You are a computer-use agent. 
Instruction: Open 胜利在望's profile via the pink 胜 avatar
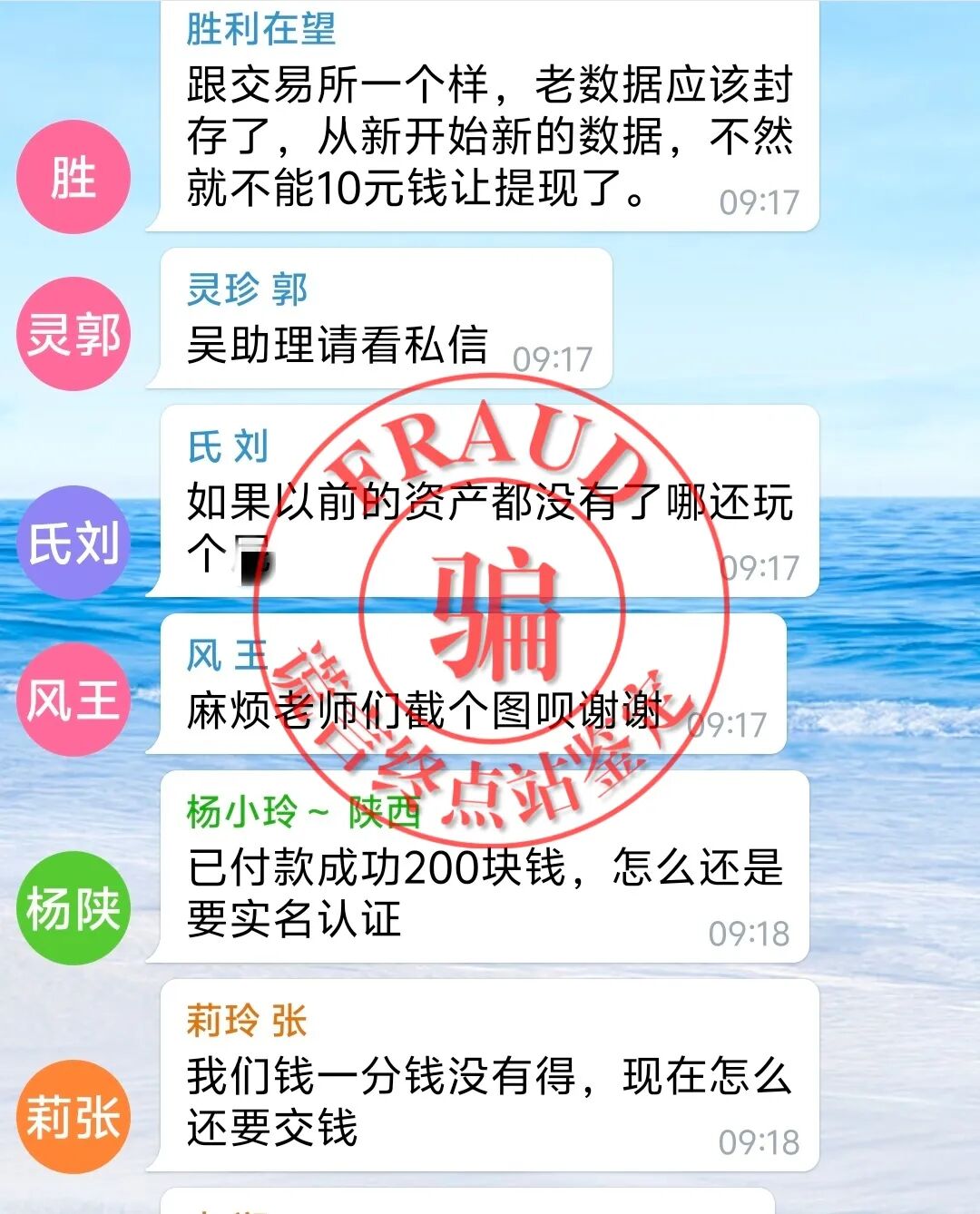tap(73, 177)
